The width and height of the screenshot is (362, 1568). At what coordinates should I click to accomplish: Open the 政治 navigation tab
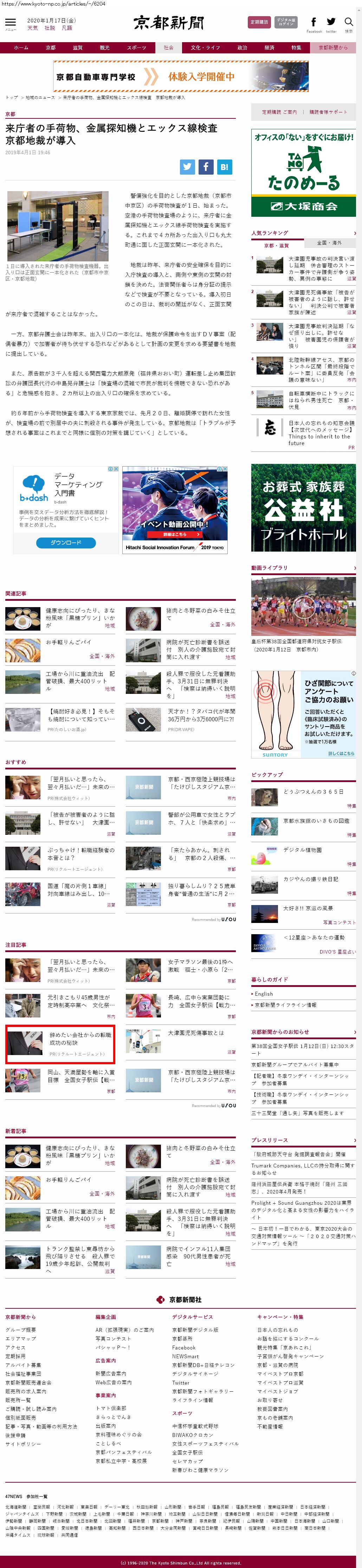point(242,47)
